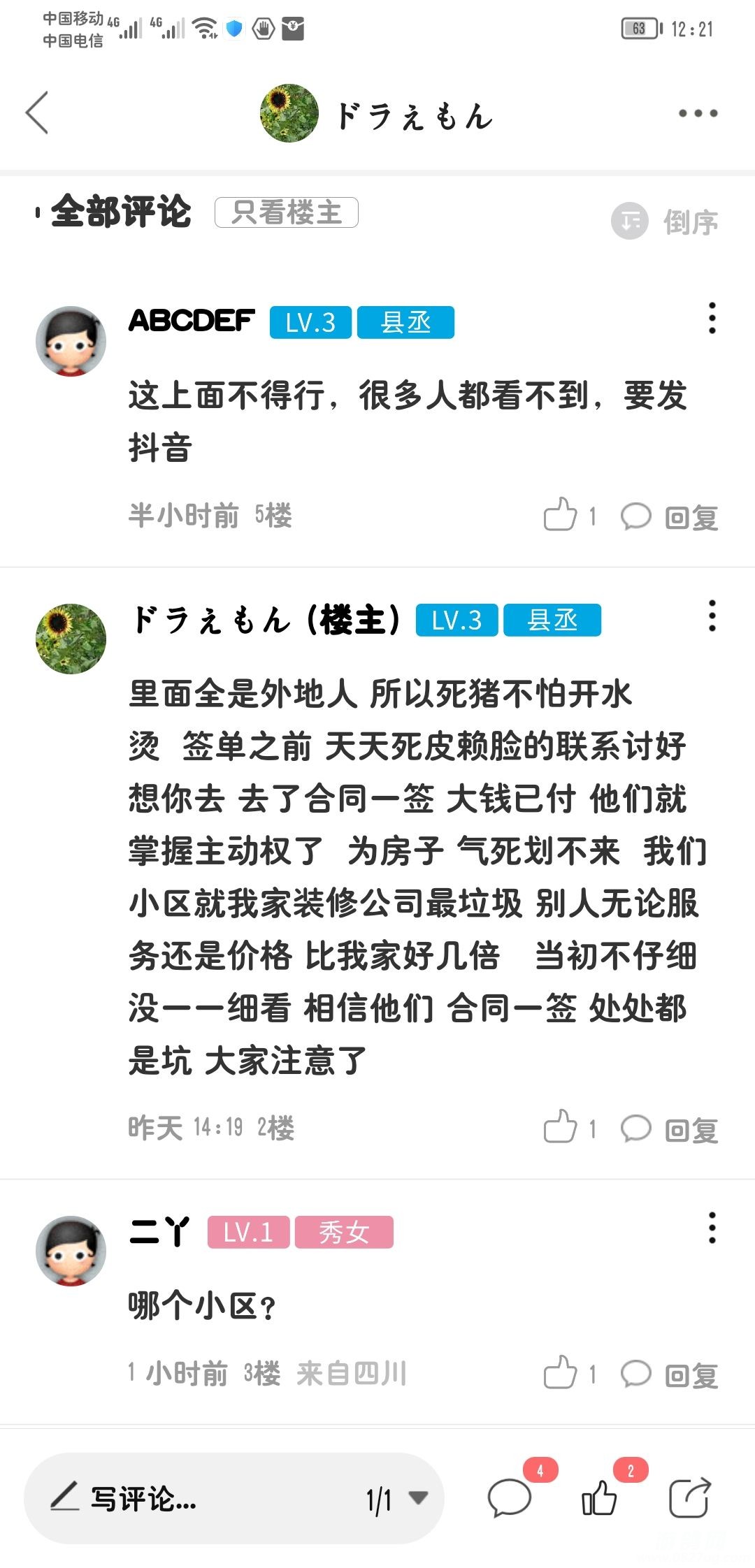Like ABCDEF's comment on 5楼
The image size is (755, 1568).
coord(561,516)
